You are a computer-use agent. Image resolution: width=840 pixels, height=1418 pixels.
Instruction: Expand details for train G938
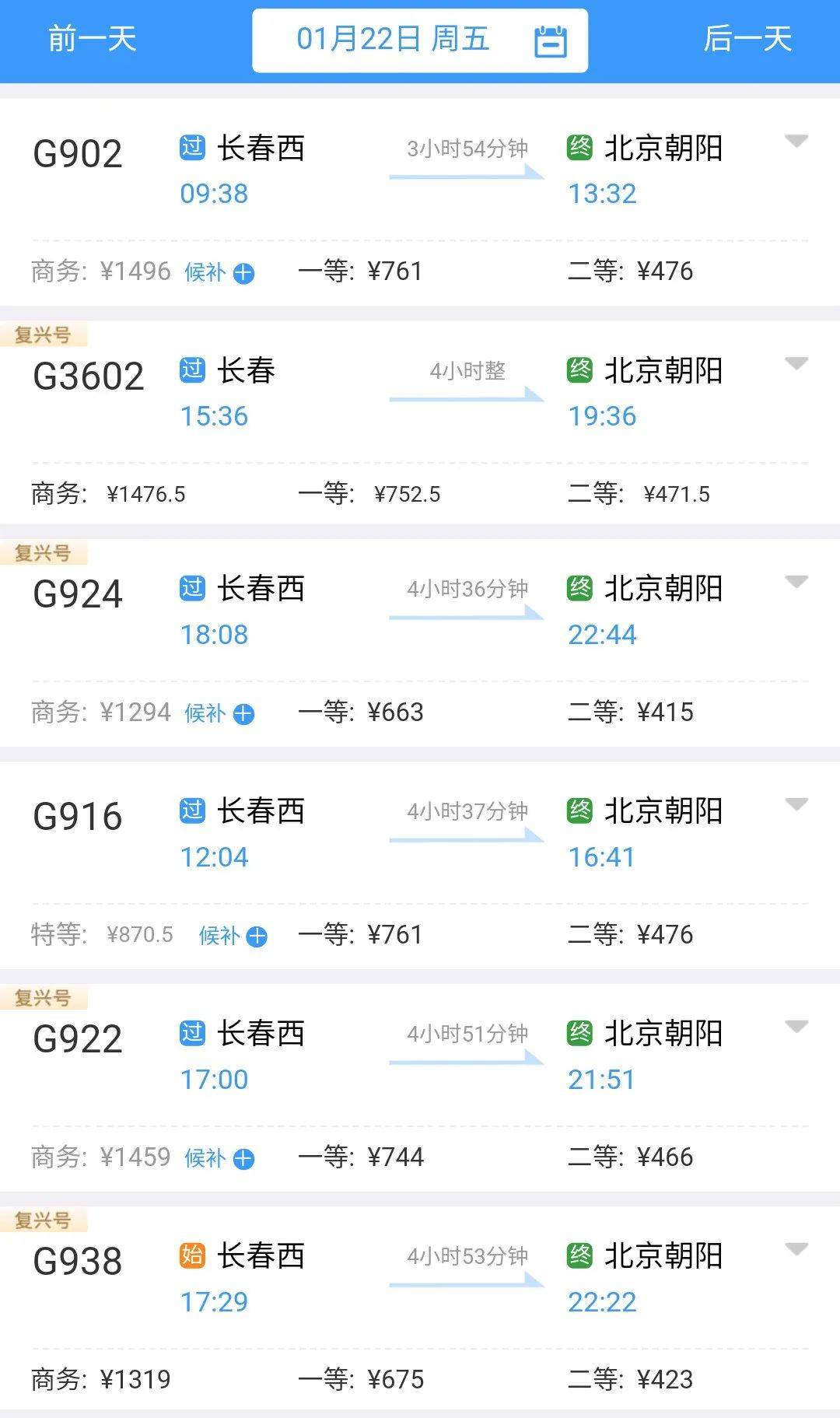(796, 1248)
